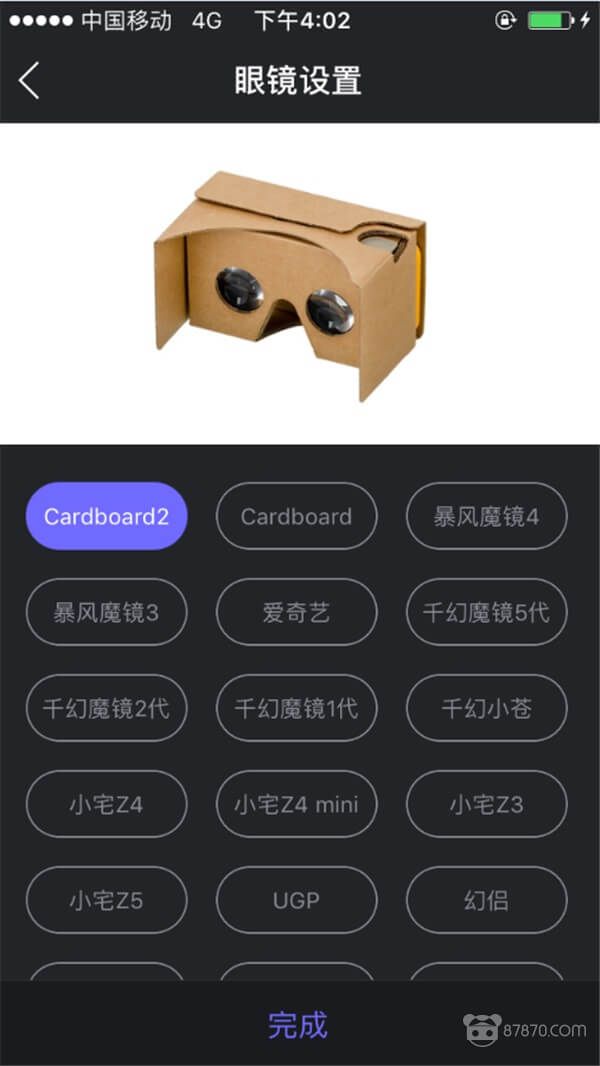Screen dimensions: 600x1066
Task: Tap the 千幻魔镜2代 chip
Action: tap(106, 708)
